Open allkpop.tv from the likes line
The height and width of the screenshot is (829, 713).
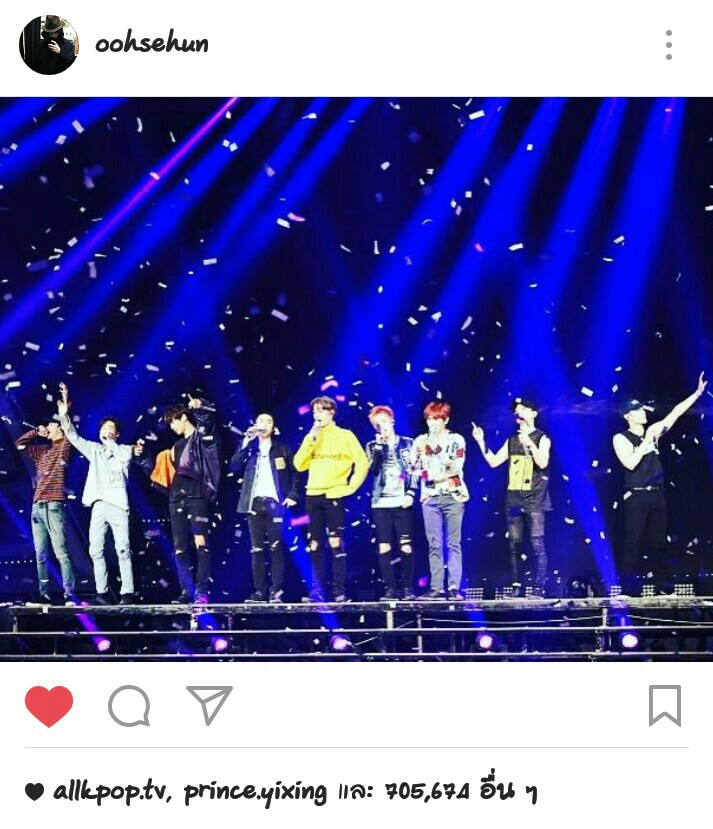pos(112,791)
